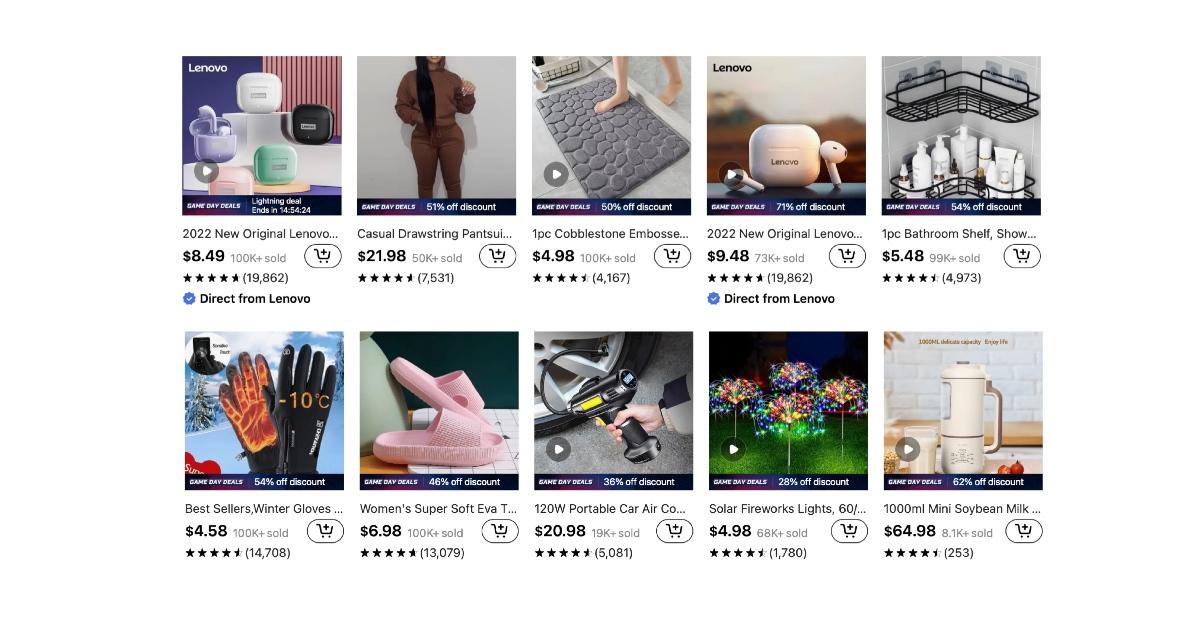The width and height of the screenshot is (1200, 628).
Task: Add $9.48 Lenovo earbuds to cart
Action: 847,256
